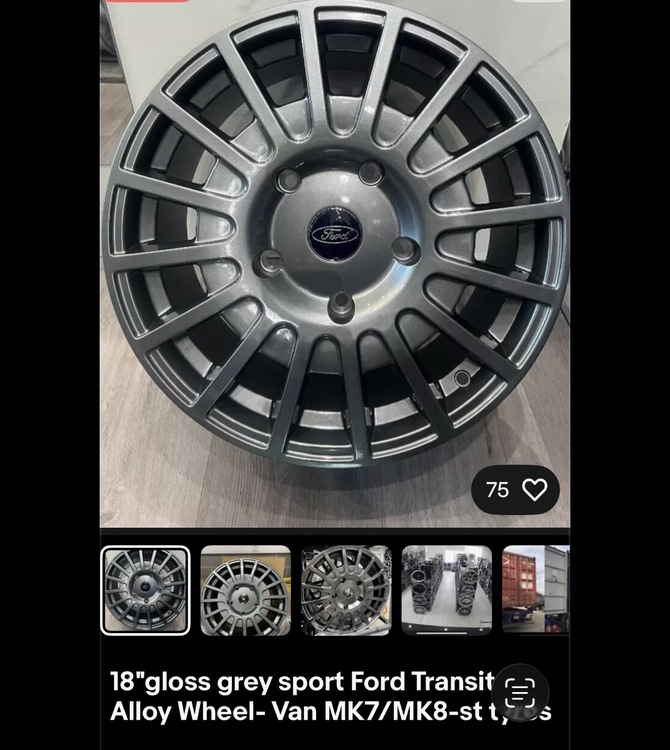Select the highlighted first gallery thumbnail
The image size is (670, 750).
[x=145, y=590]
